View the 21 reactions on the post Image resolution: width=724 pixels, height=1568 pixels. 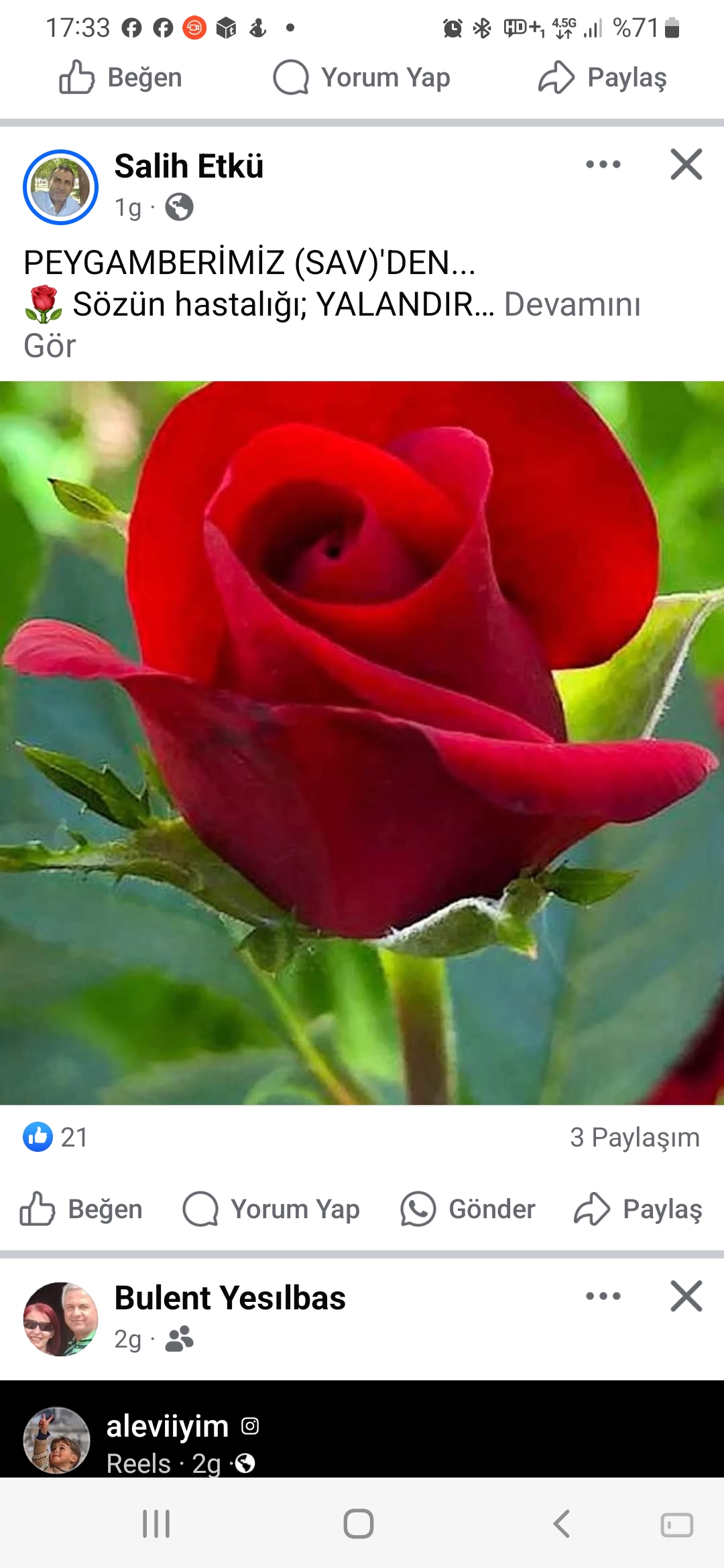point(56,1137)
